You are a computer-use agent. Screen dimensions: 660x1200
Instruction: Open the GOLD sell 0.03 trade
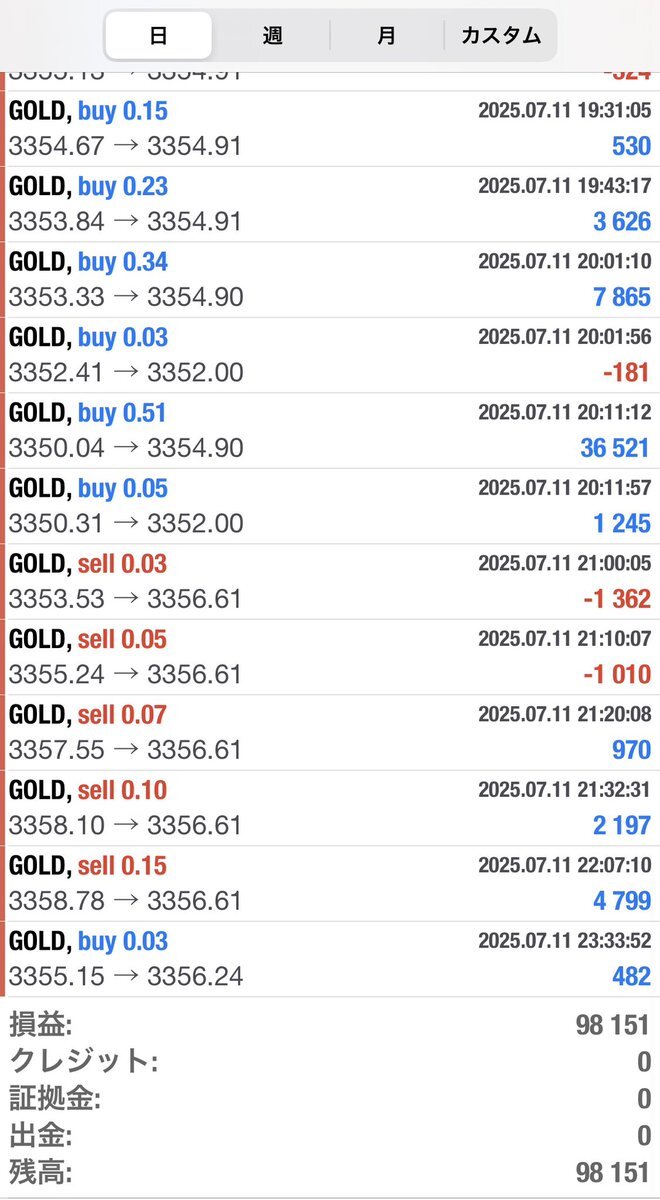pyautogui.click(x=330, y=582)
